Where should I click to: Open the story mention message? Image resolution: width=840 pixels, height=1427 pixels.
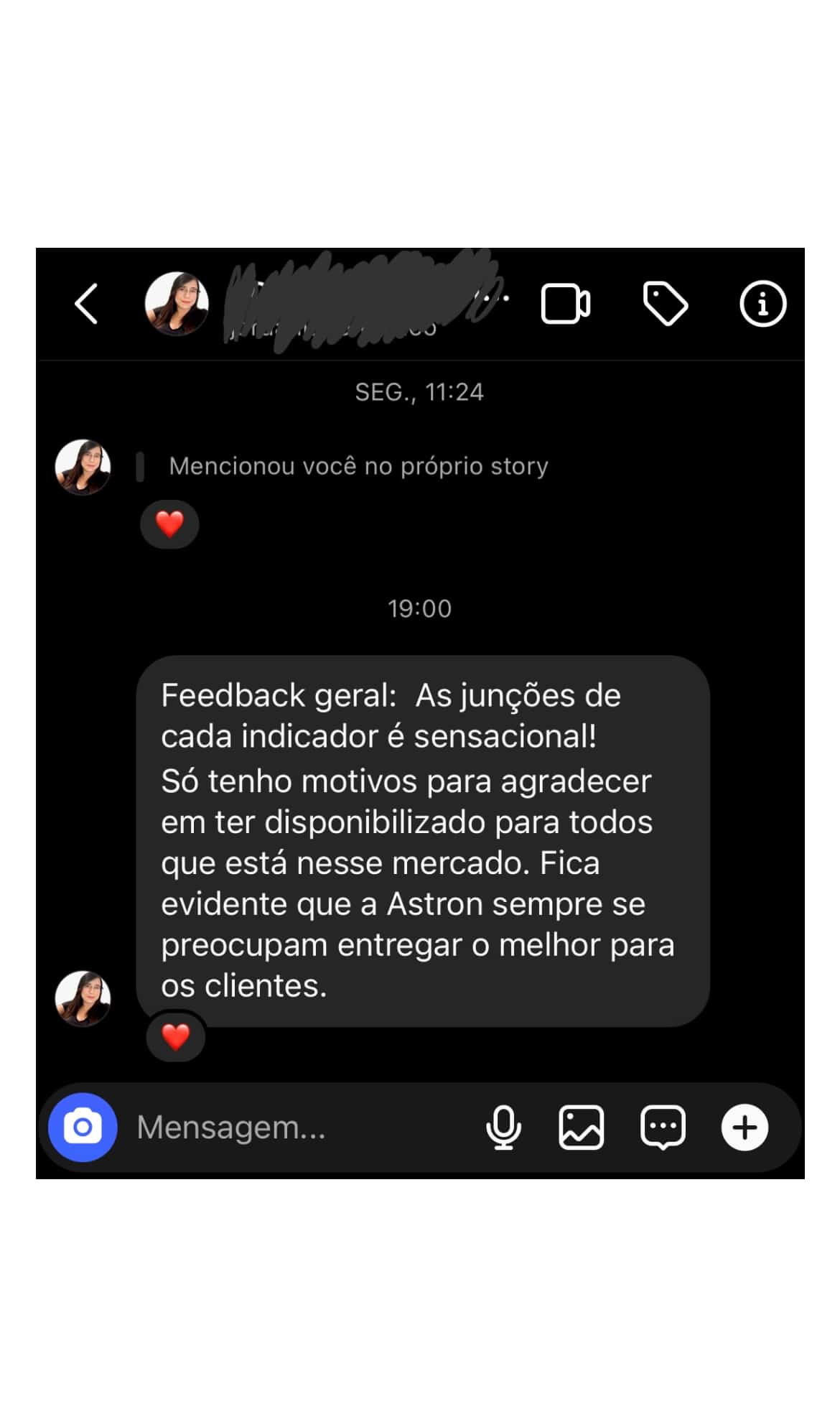358,466
